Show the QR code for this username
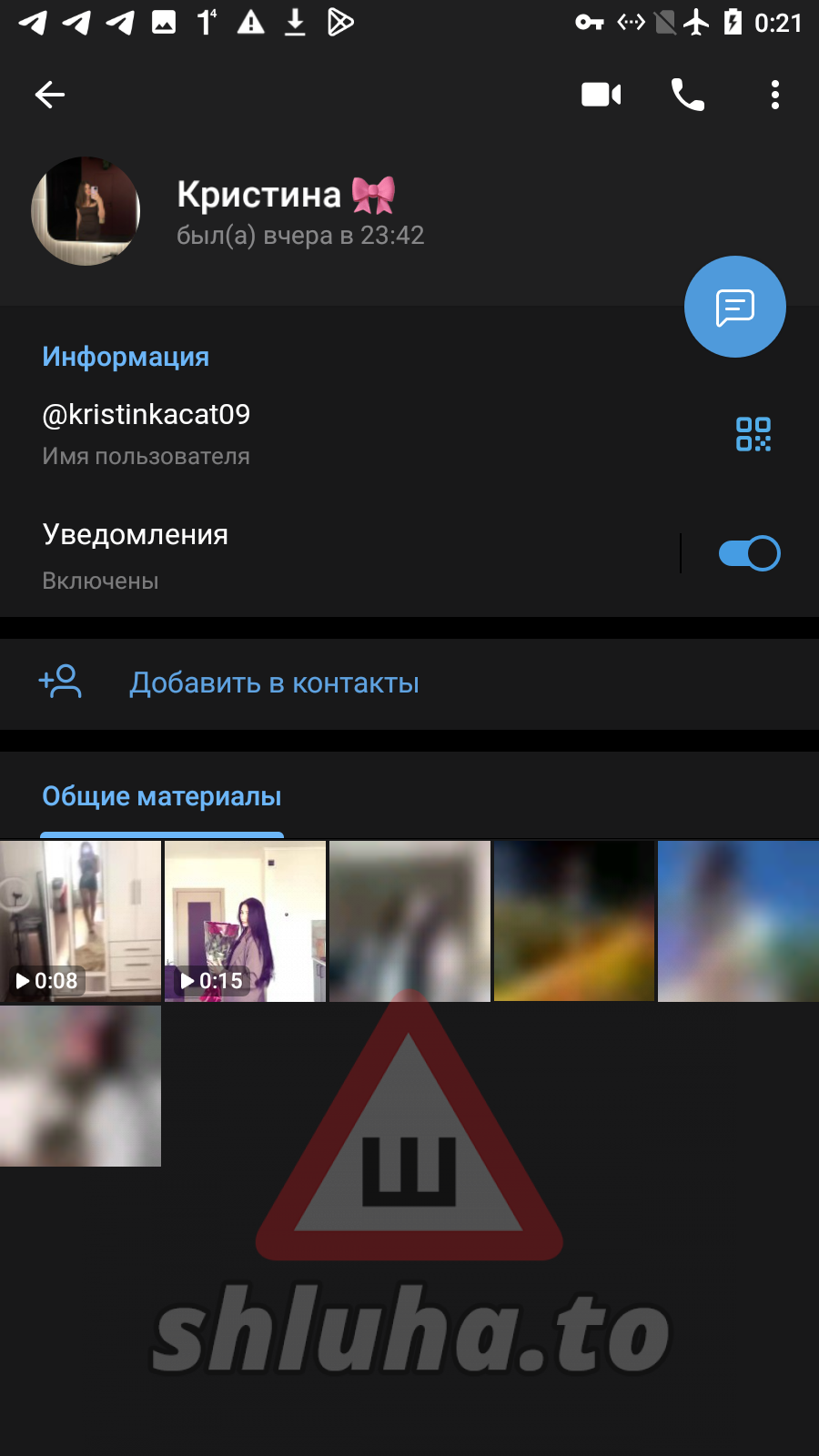 click(753, 434)
